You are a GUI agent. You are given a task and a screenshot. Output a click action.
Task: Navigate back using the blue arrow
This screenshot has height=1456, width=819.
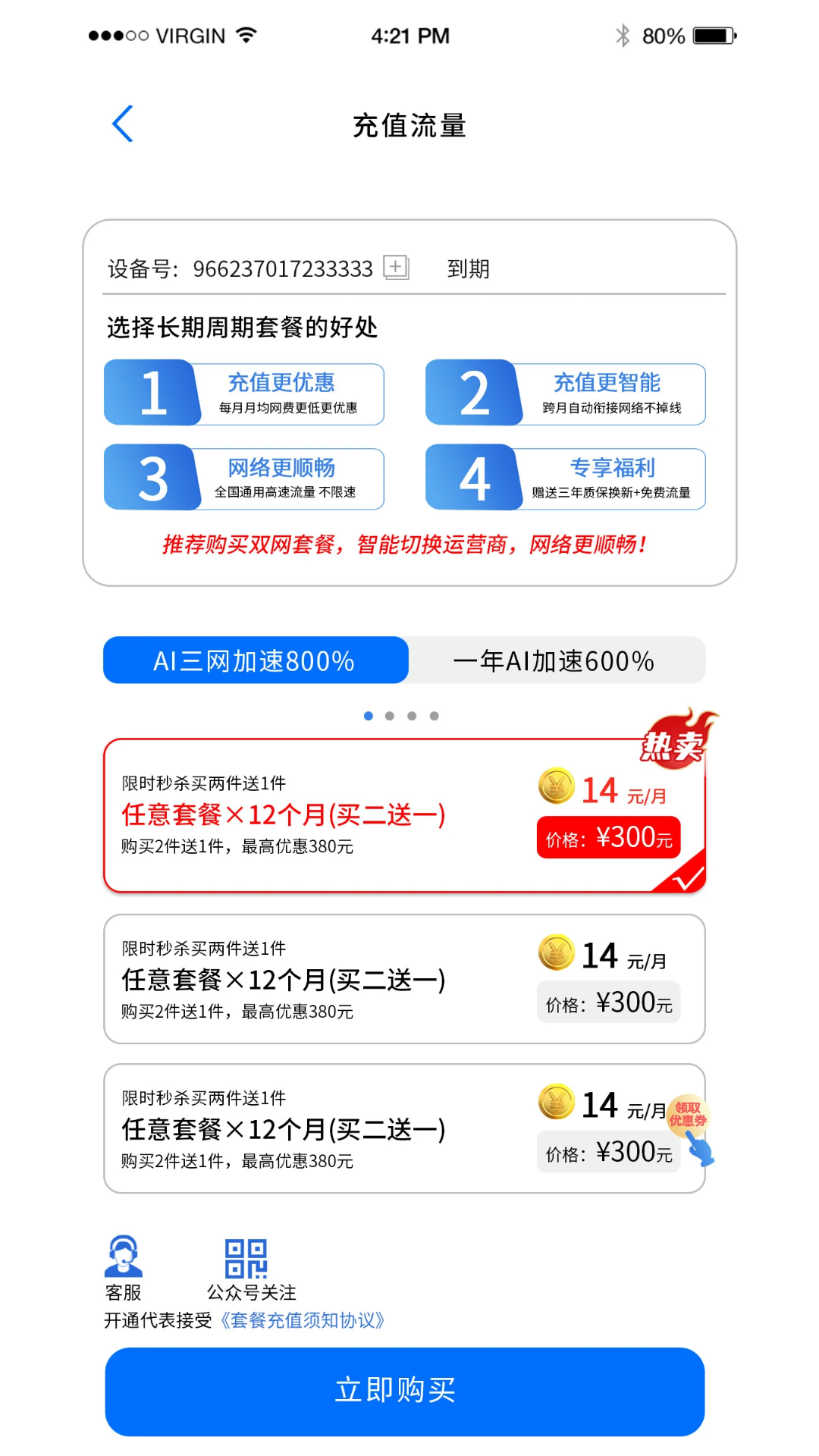[123, 123]
